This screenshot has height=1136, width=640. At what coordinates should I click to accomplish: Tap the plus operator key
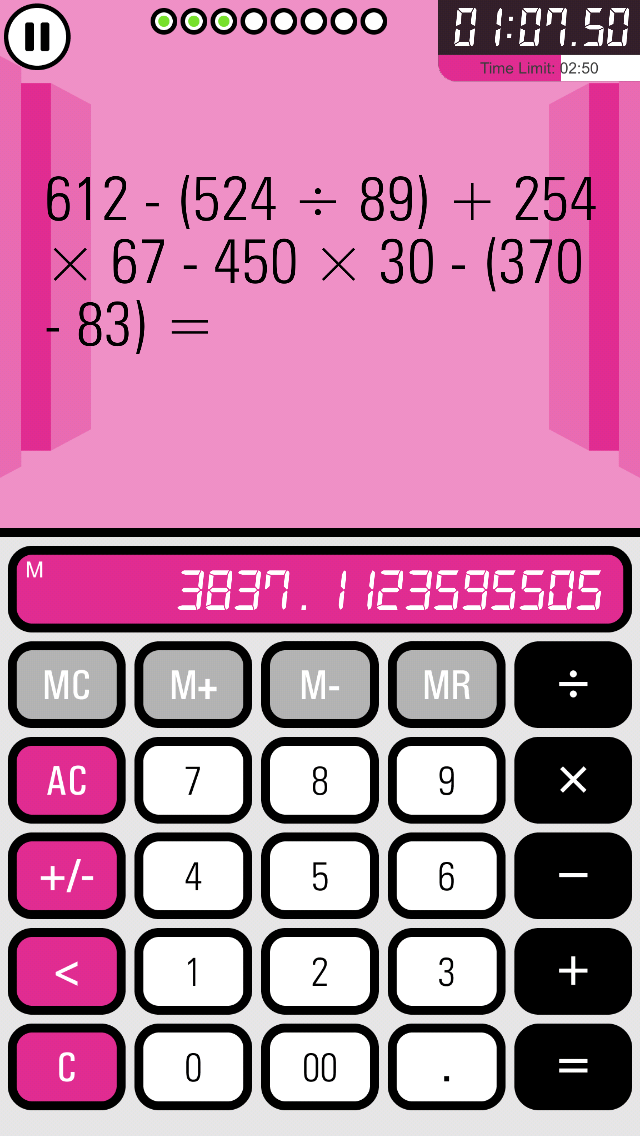(x=573, y=972)
